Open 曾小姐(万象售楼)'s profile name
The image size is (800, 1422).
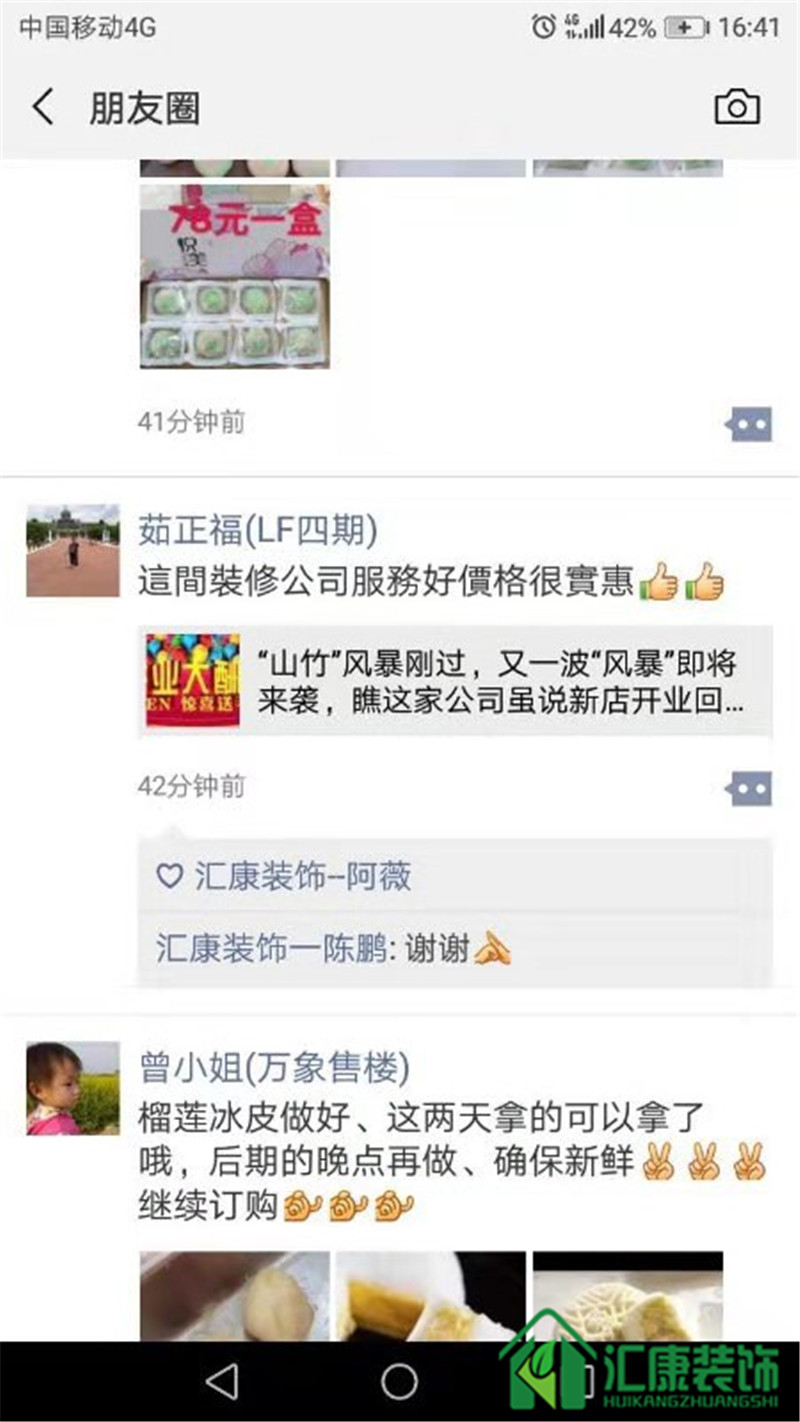[x=273, y=1068]
